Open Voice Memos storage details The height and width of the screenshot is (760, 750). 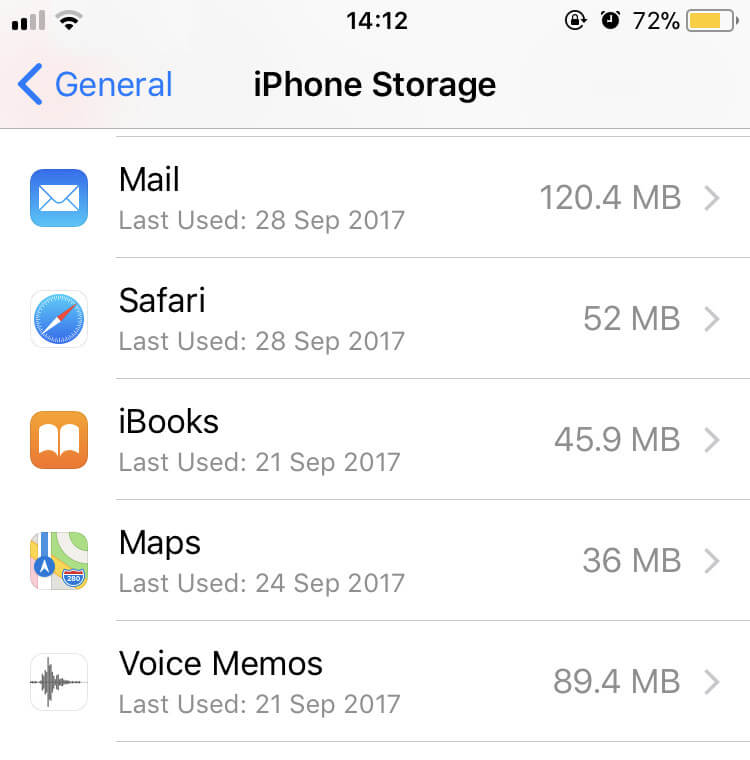pos(375,682)
